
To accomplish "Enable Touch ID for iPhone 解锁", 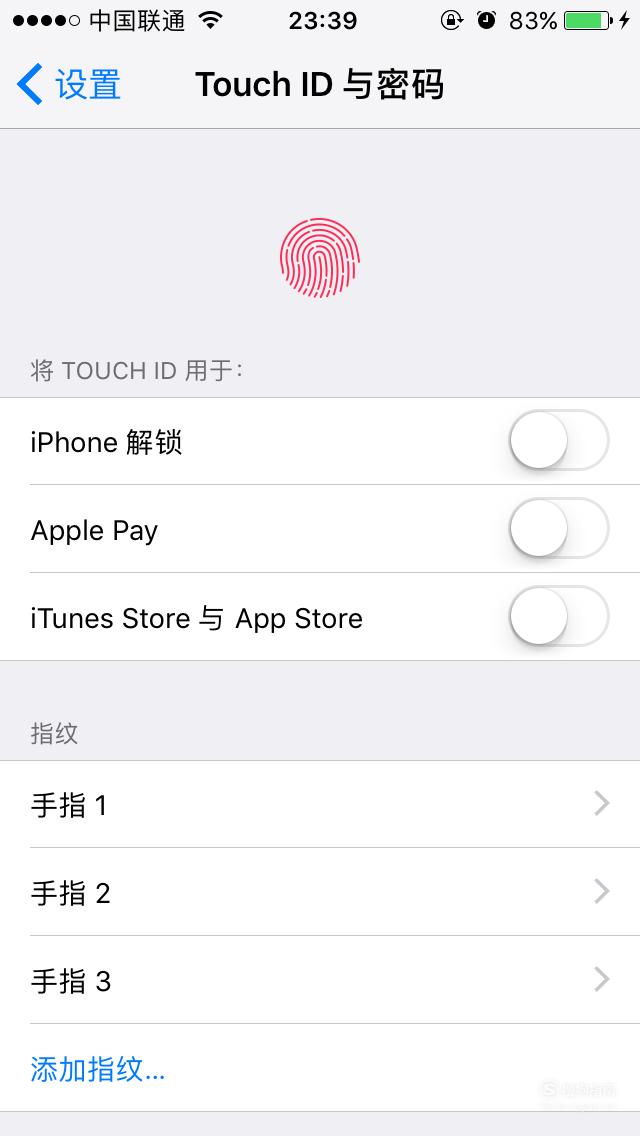I will click(559, 440).
